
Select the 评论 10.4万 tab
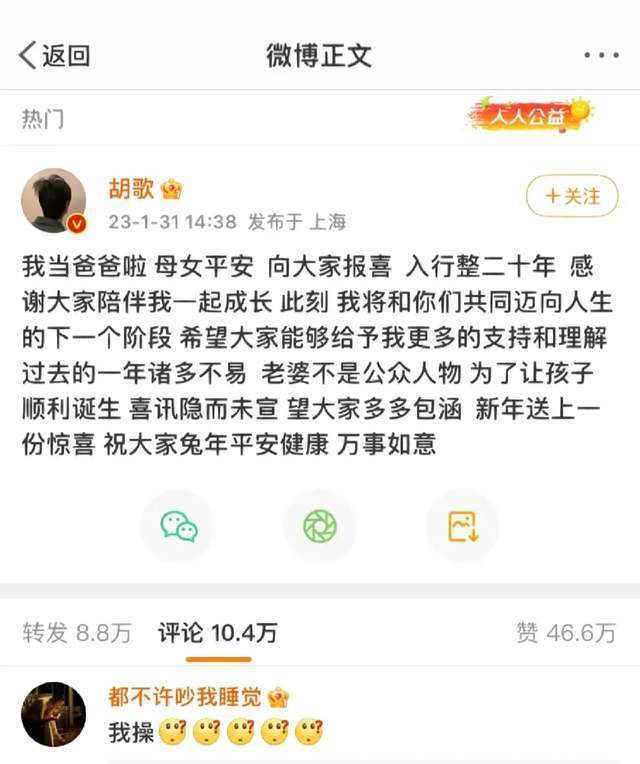point(217,632)
